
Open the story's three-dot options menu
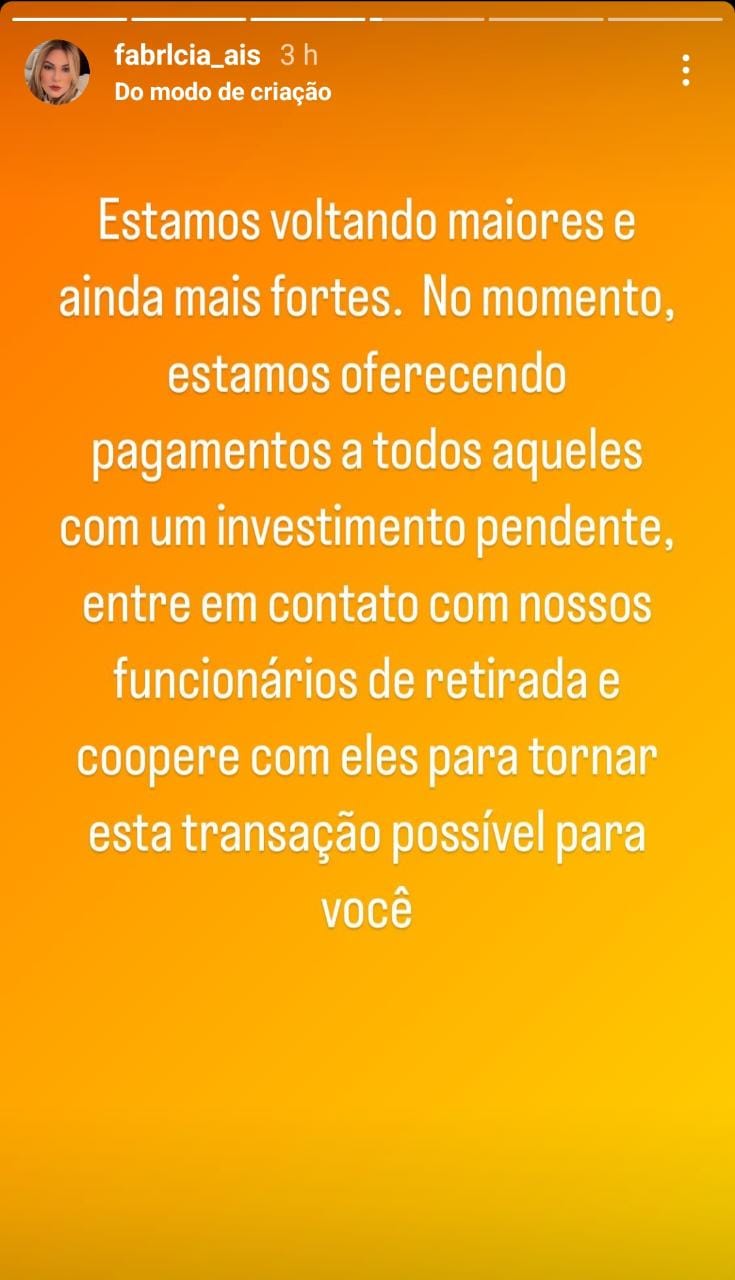tap(686, 71)
